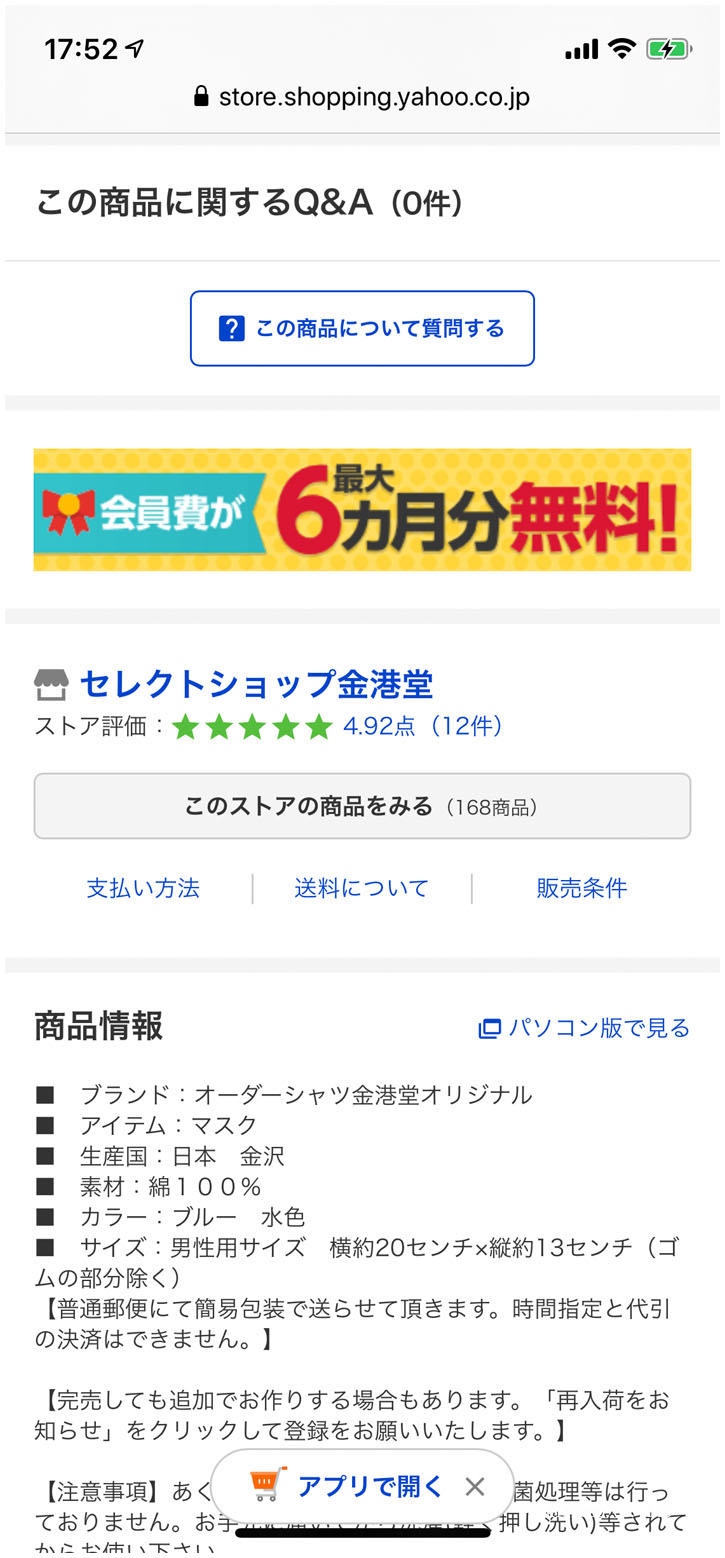Open 販売条件 sales conditions
This screenshot has height=1558, width=725.
(x=581, y=888)
